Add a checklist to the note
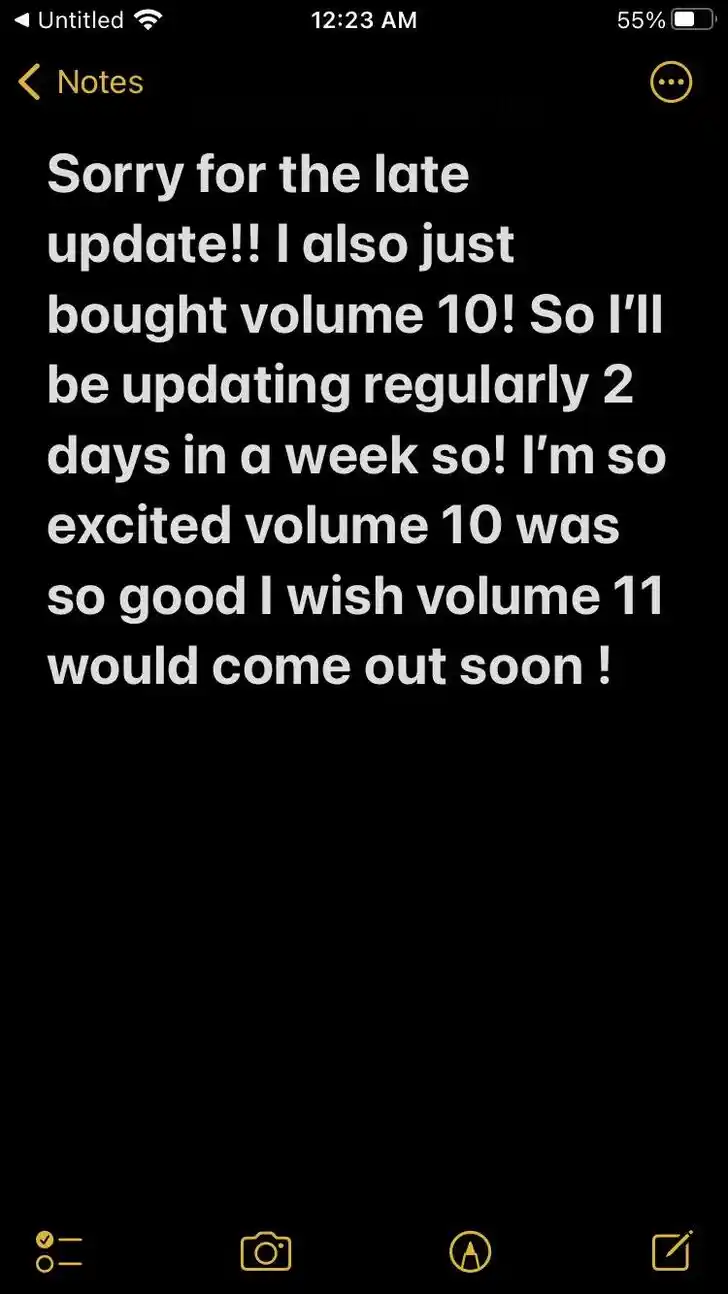This screenshot has width=728, height=1294. click(59, 1251)
